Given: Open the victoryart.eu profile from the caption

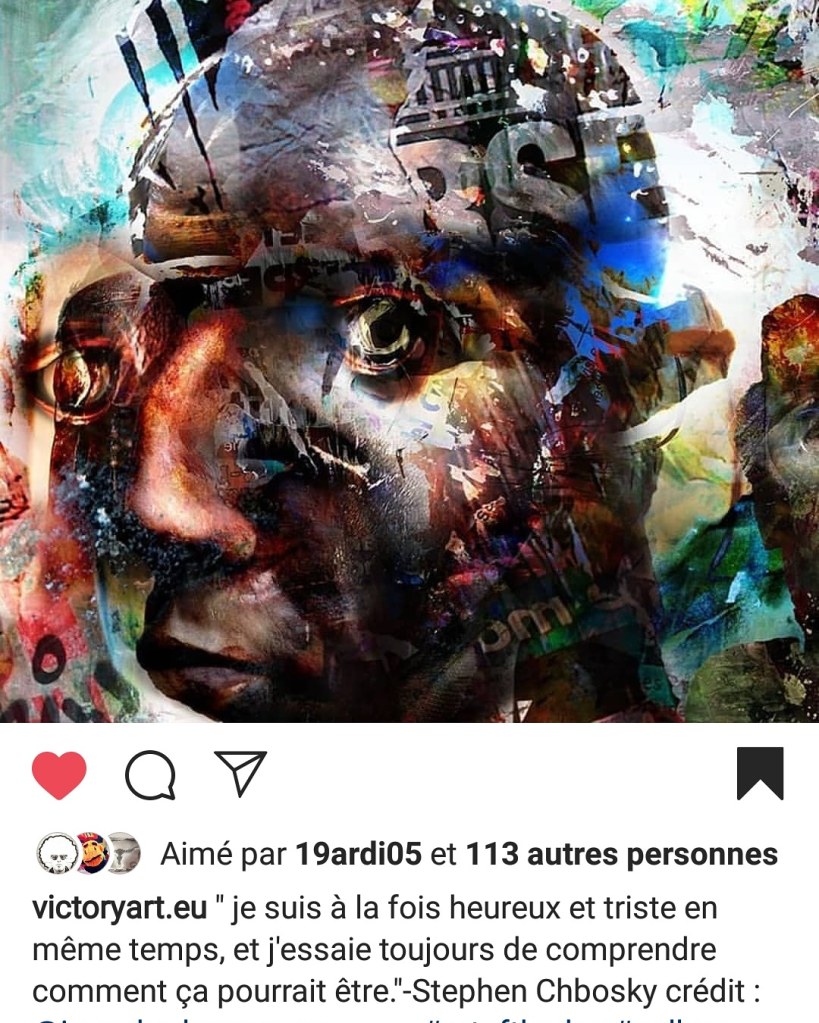Looking at the screenshot, I should point(119,909).
